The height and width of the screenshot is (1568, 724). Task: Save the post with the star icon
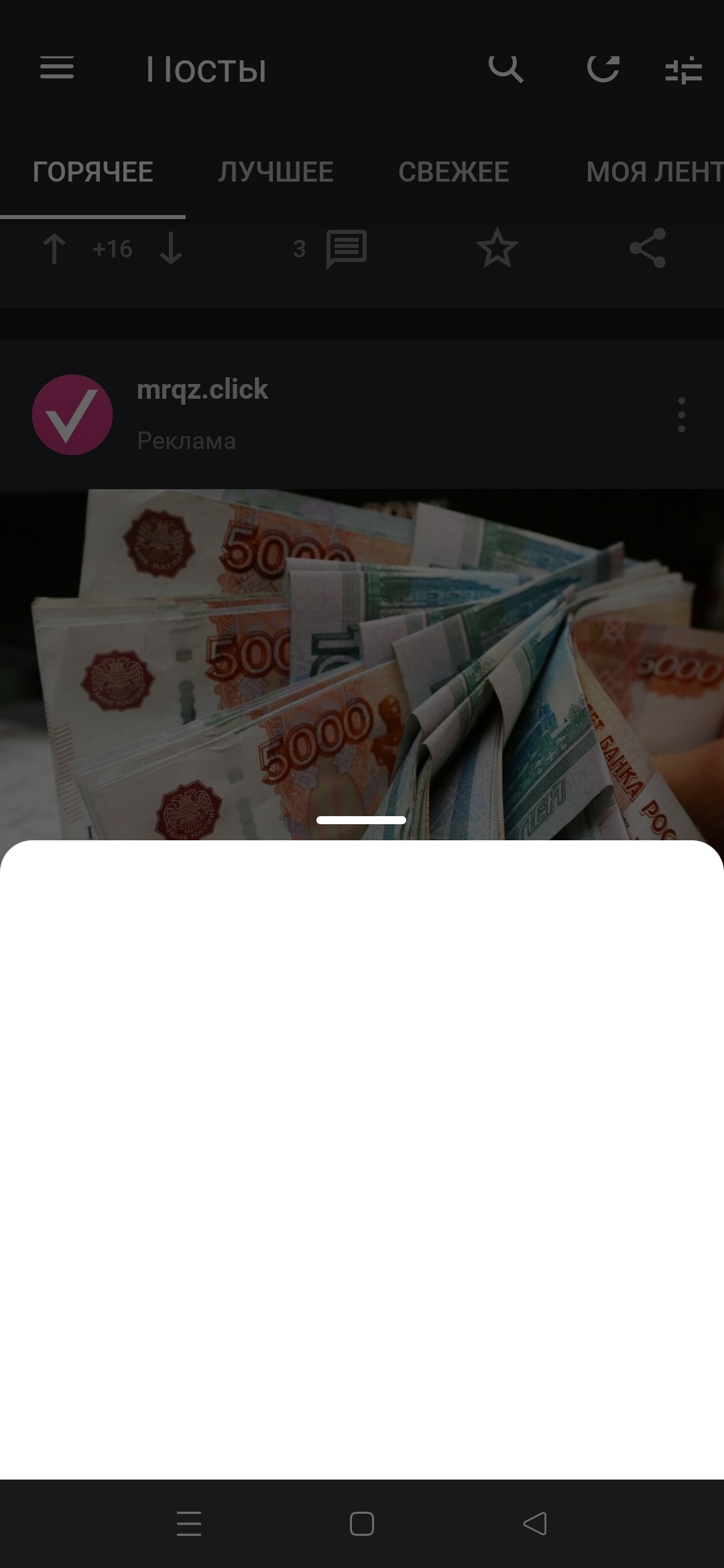[497, 248]
